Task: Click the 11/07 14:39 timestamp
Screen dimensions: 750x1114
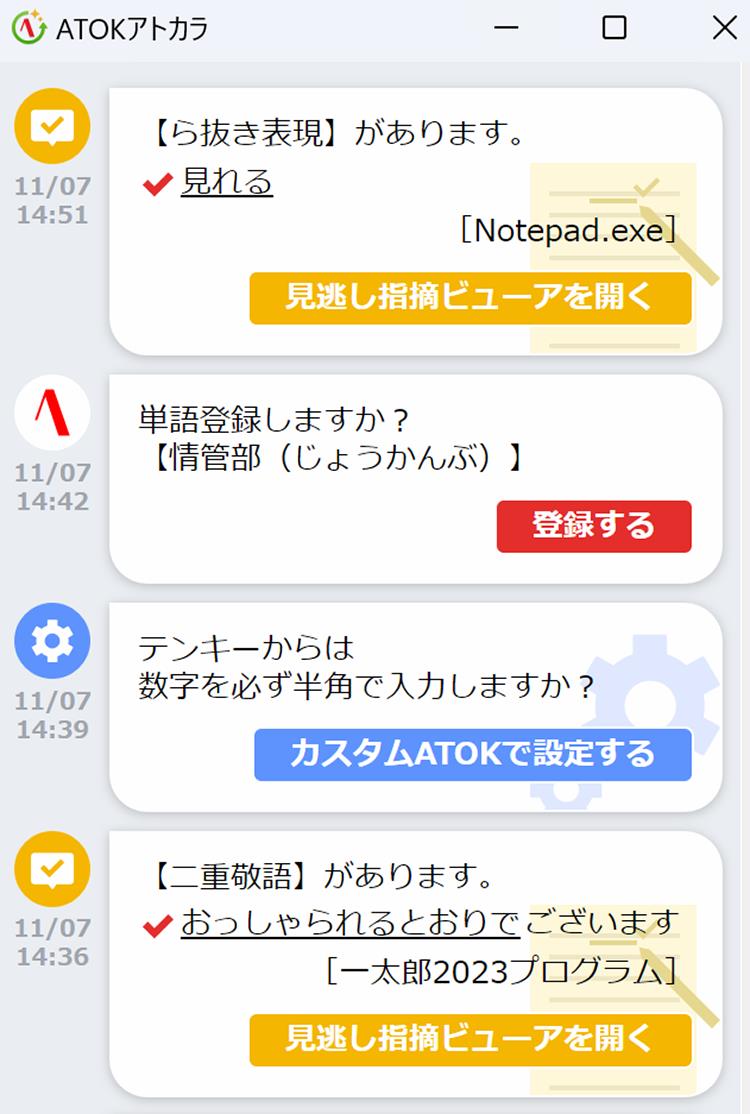Action: coord(51,710)
